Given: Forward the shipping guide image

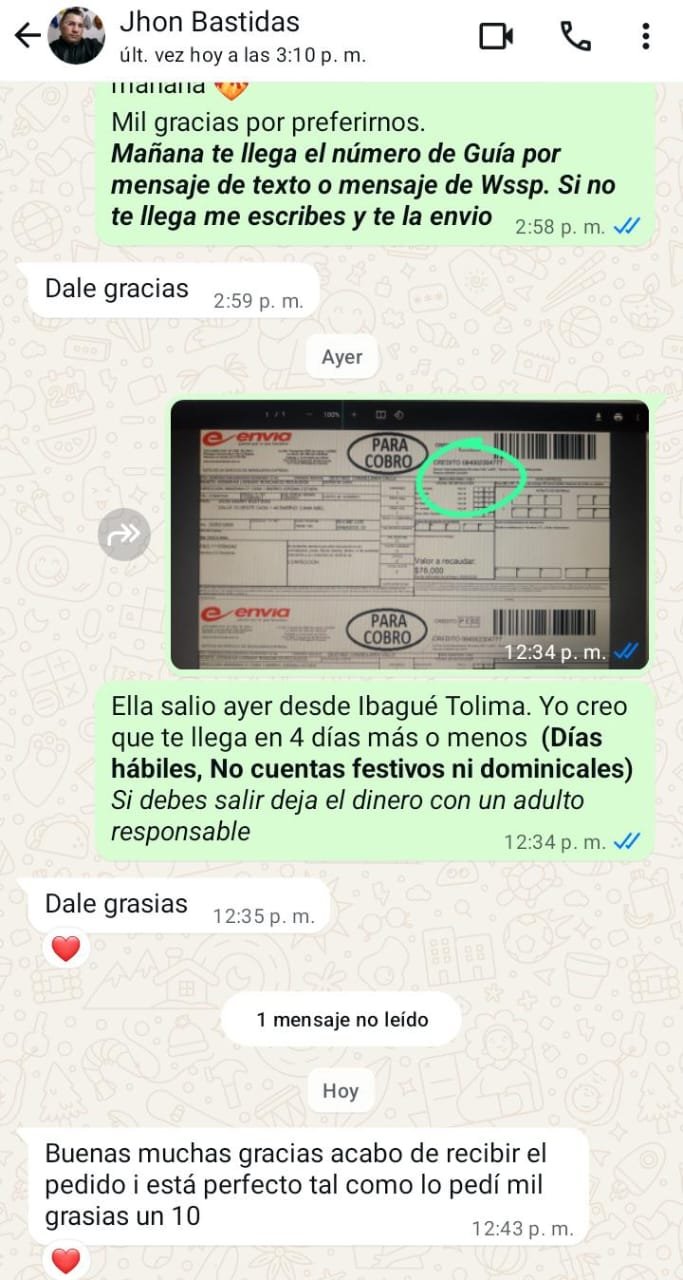Looking at the screenshot, I should pyautogui.click(x=124, y=535).
